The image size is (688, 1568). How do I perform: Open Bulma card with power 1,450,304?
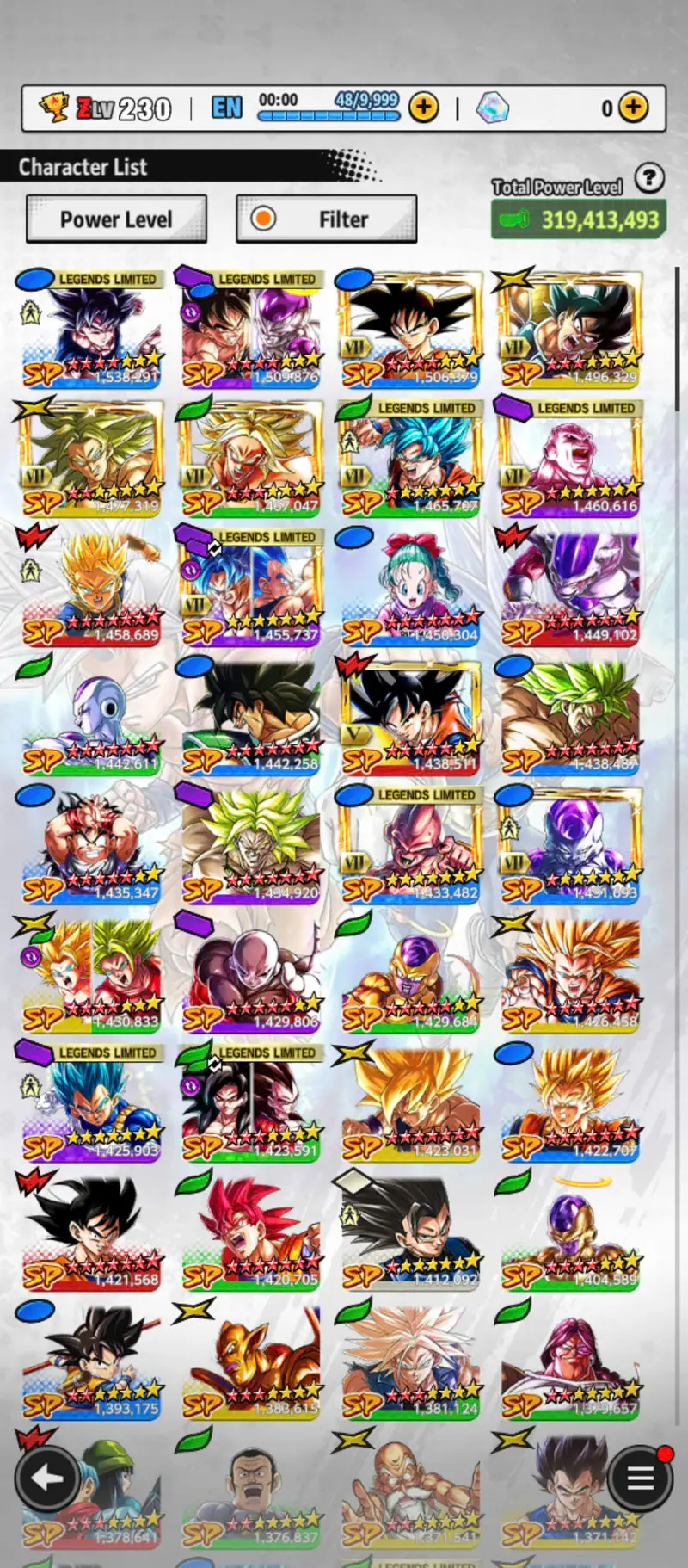point(410,590)
